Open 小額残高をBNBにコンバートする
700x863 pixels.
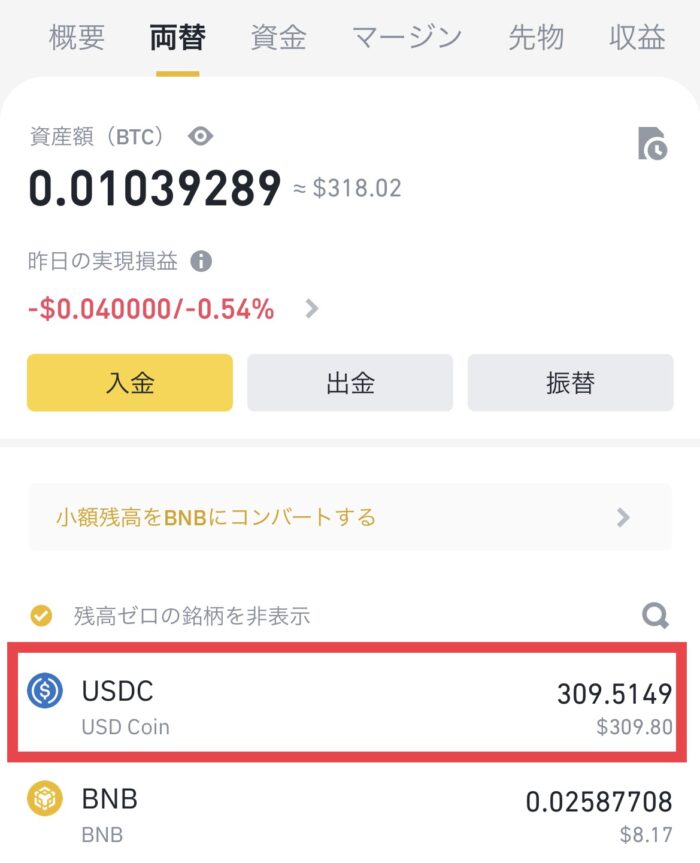(x=350, y=517)
